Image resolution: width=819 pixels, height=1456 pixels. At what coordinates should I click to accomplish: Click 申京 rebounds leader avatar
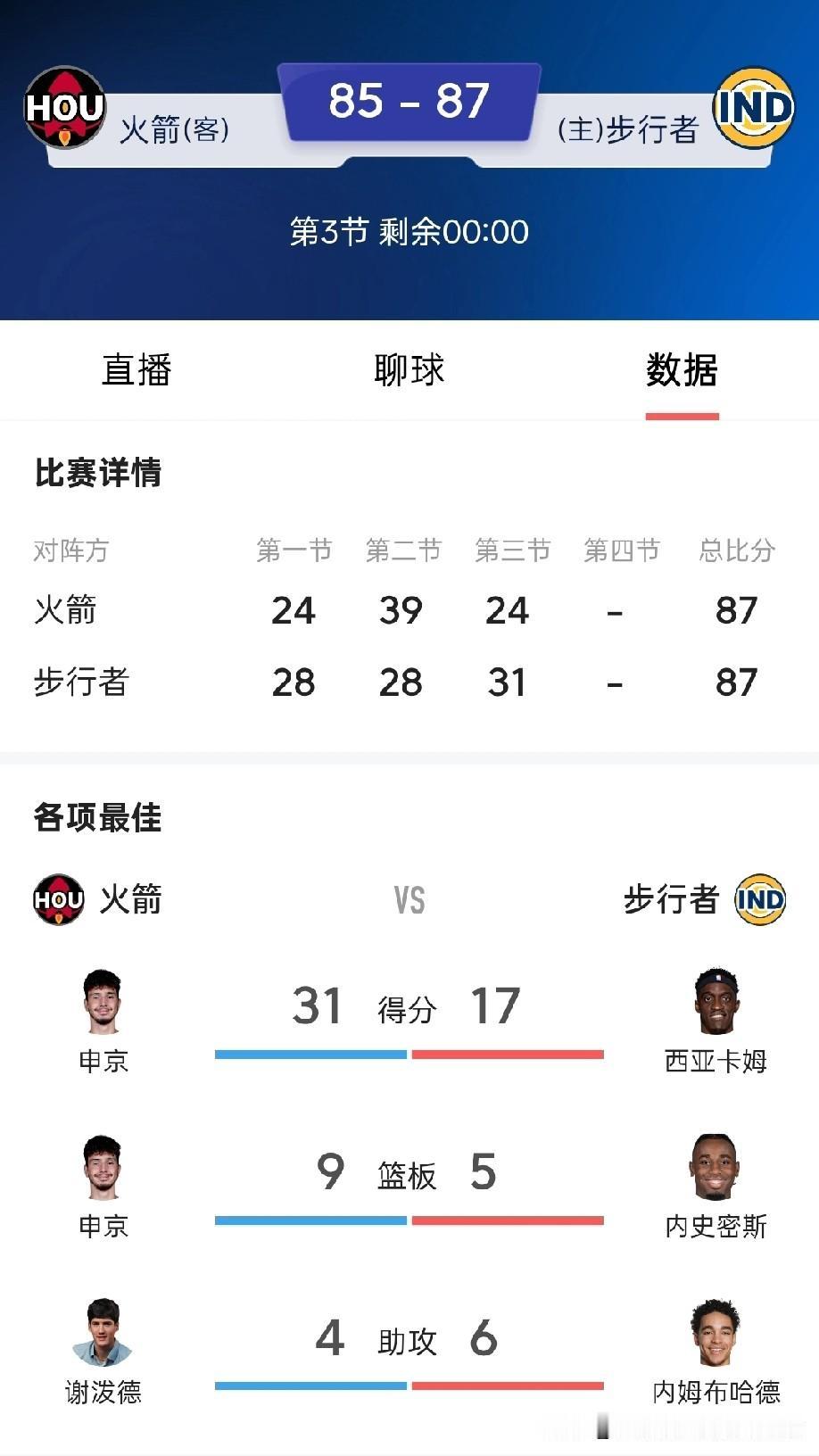pos(102,1169)
